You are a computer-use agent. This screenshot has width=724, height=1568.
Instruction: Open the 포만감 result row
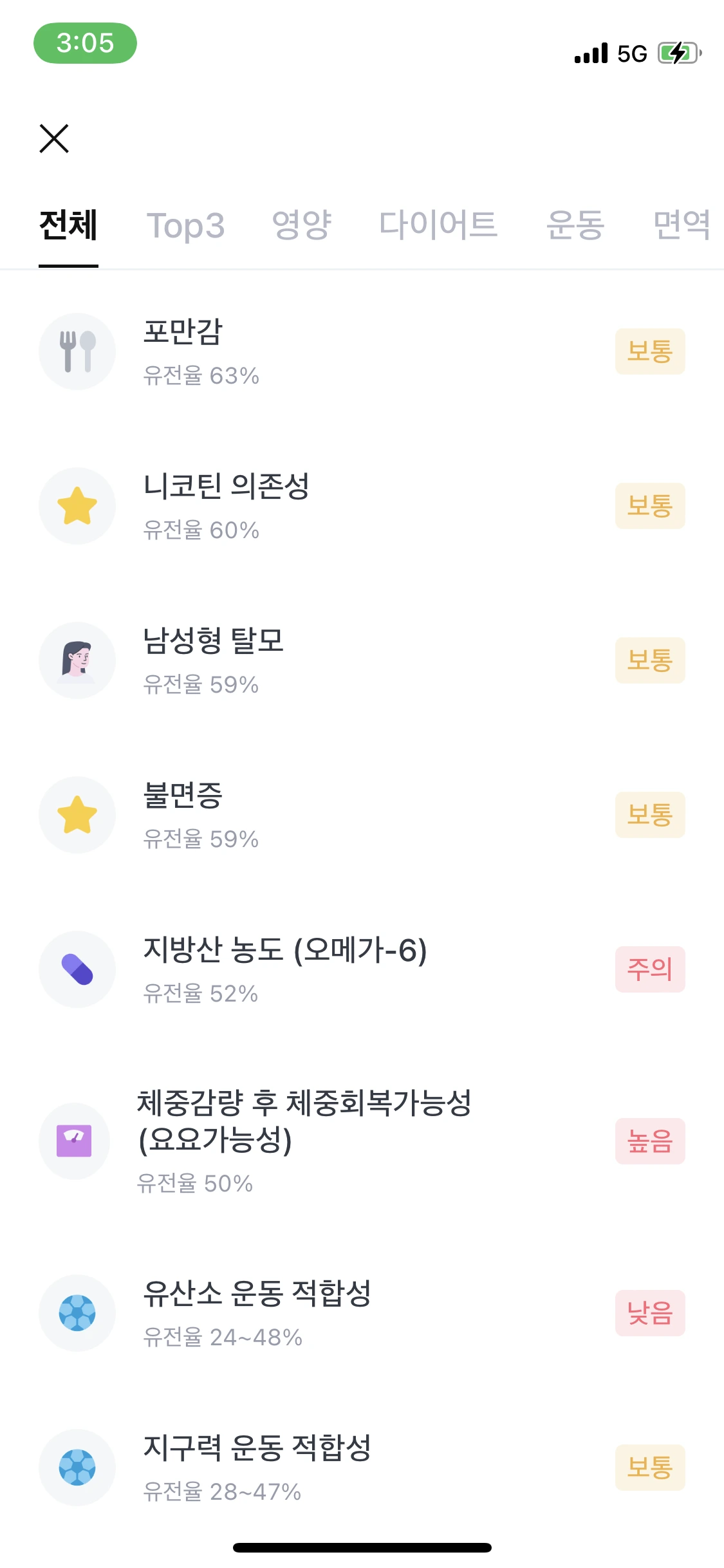[360, 351]
